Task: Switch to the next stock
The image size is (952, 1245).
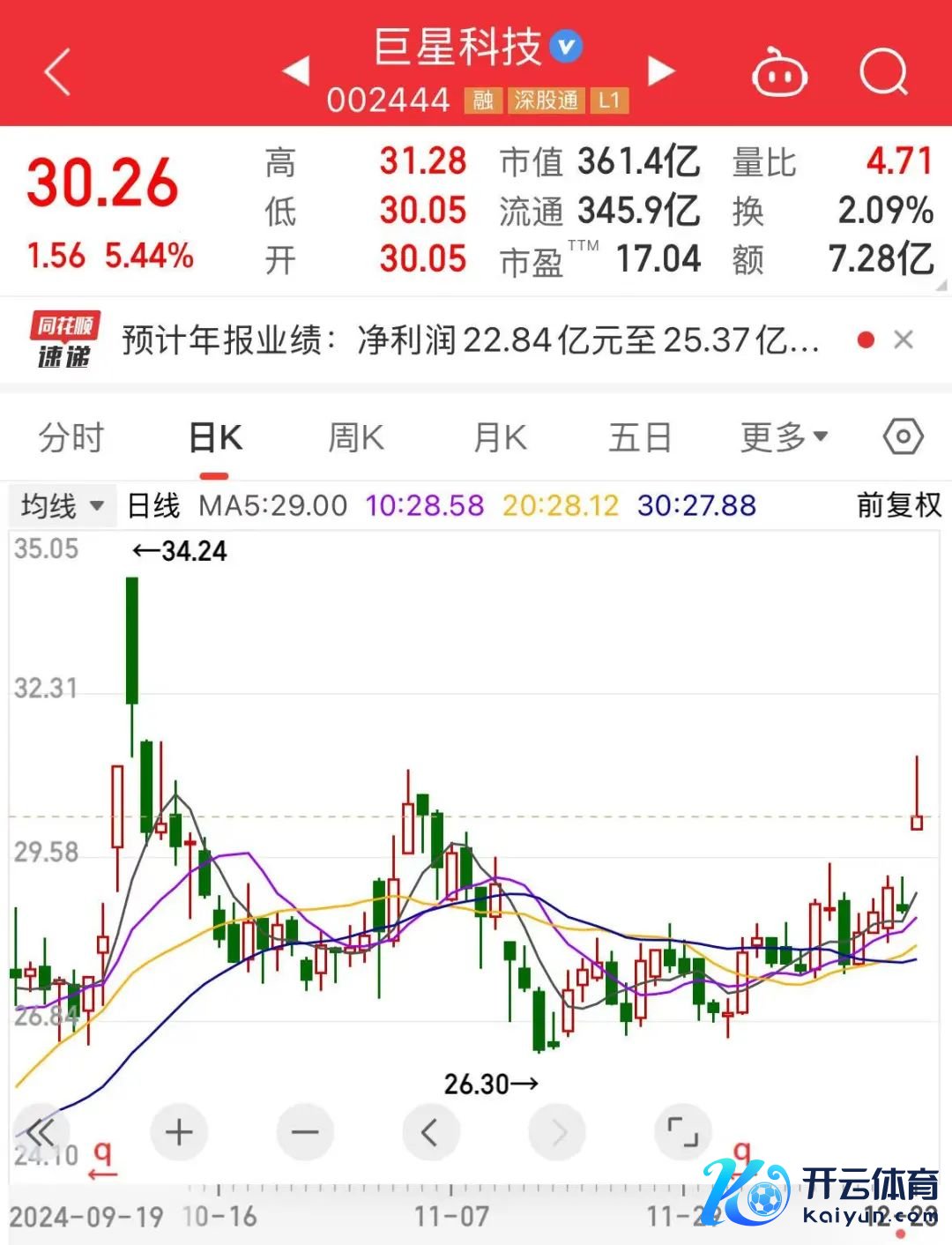Action: click(x=661, y=71)
